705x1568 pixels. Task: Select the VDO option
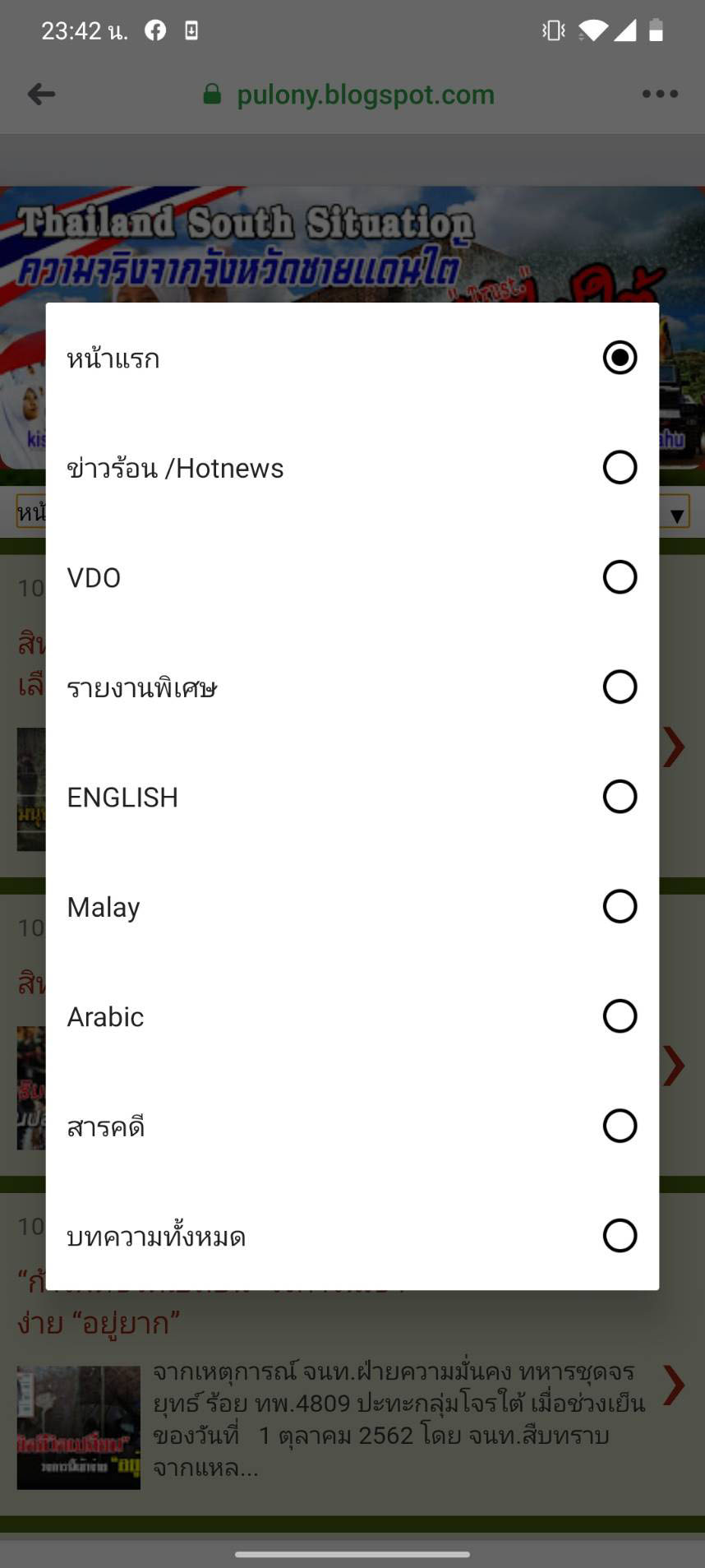352,577
